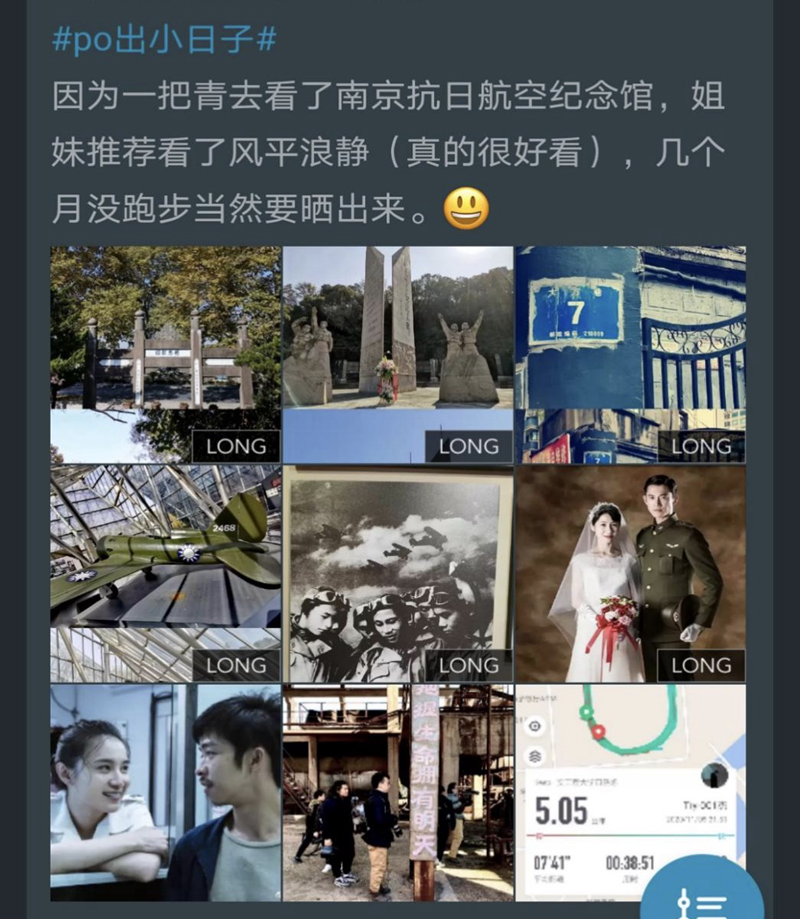Image resolution: width=800 pixels, height=919 pixels.
Task: Open the #po出小日子# hashtag link
Action: click(163, 40)
